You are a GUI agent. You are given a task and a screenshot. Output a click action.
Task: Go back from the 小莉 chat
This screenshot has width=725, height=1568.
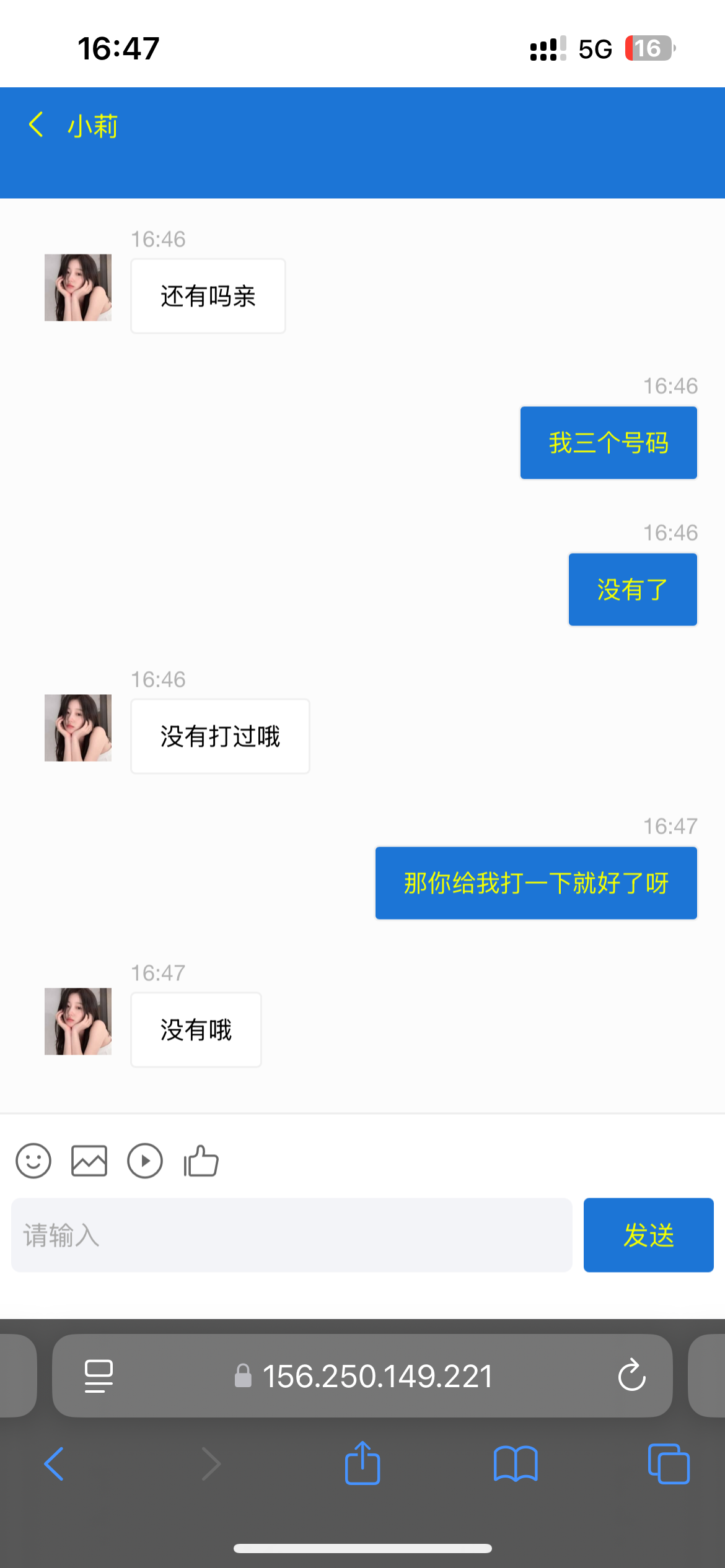pos(36,125)
